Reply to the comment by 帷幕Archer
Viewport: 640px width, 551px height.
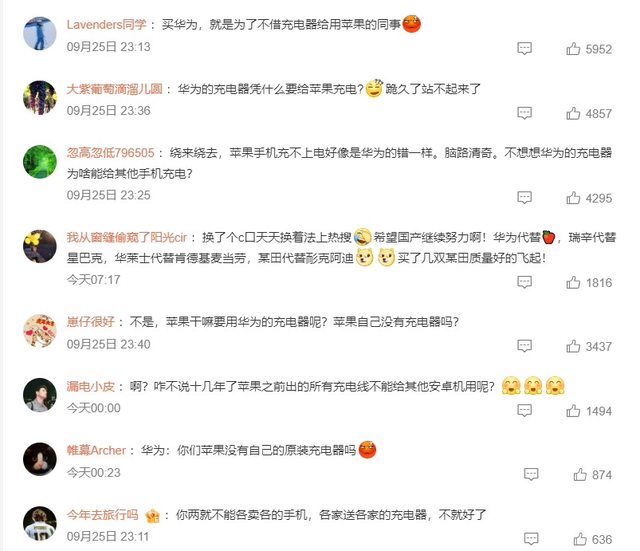coord(524,475)
